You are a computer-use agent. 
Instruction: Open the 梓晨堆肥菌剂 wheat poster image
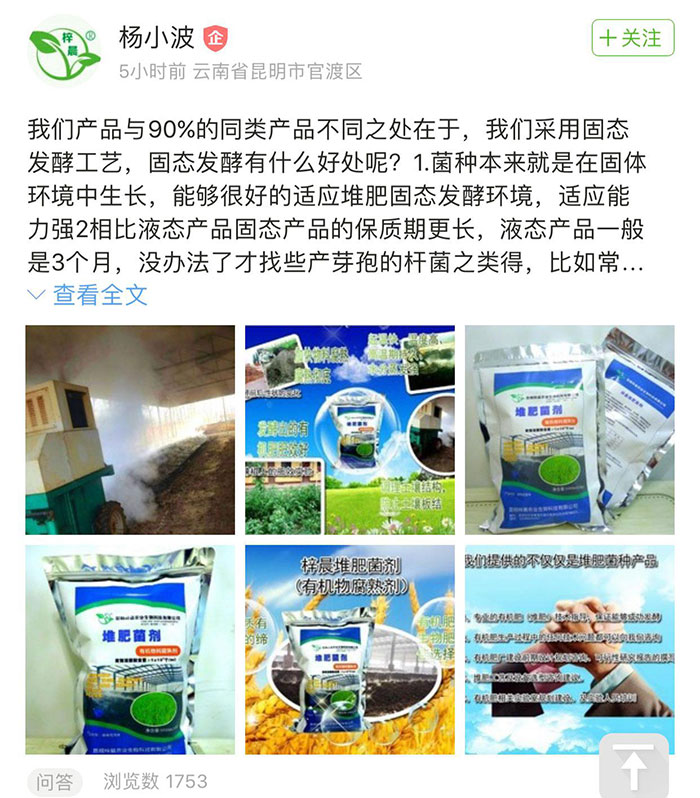click(x=349, y=649)
